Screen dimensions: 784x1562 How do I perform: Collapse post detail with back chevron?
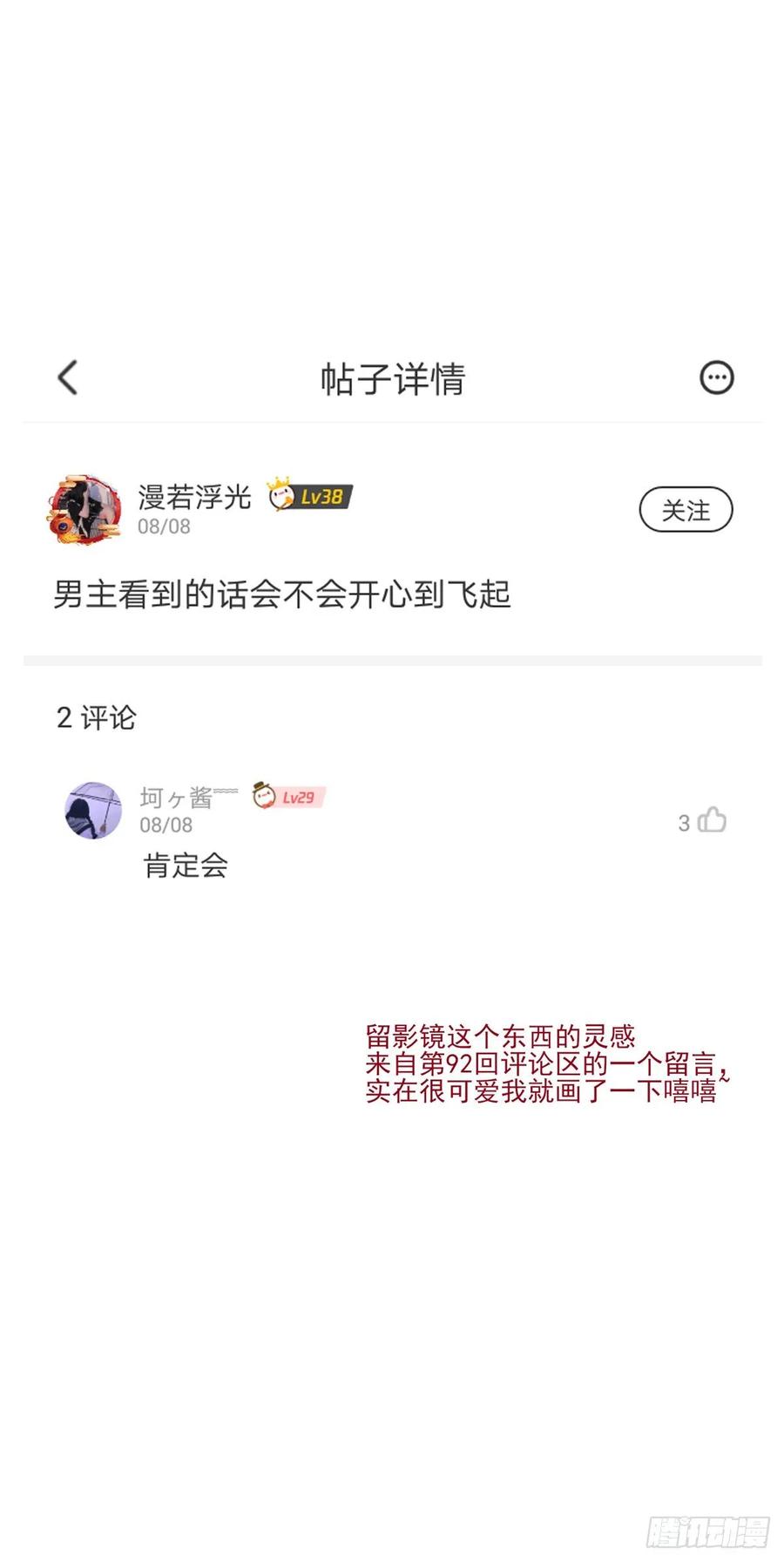tap(67, 377)
